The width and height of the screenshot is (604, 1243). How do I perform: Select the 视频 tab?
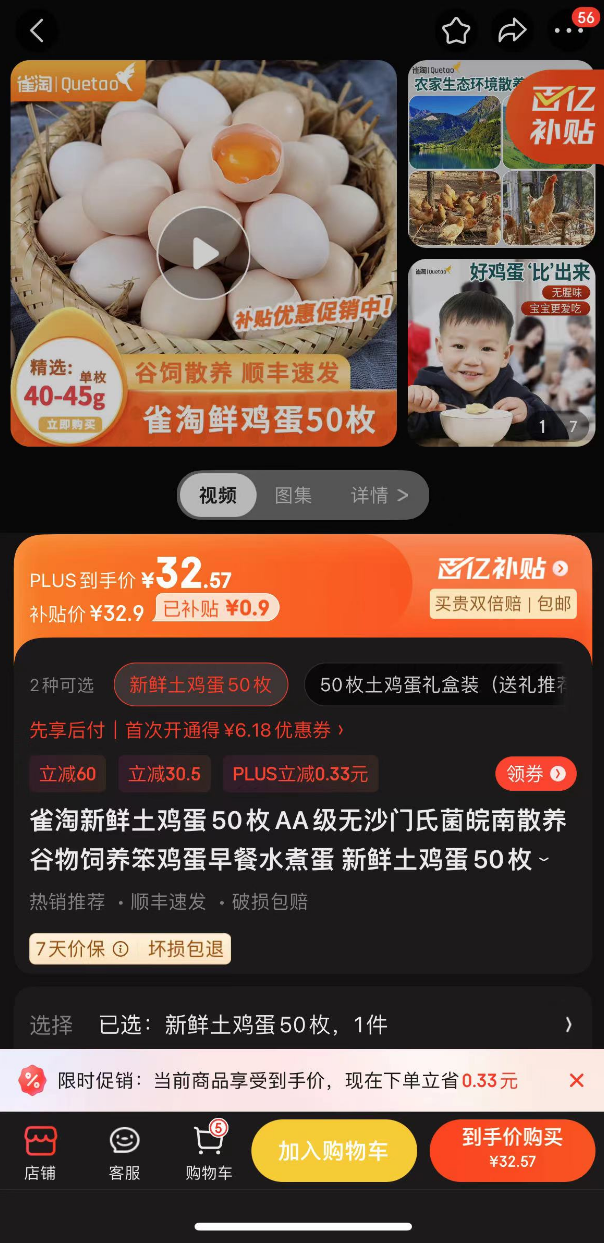pos(218,495)
